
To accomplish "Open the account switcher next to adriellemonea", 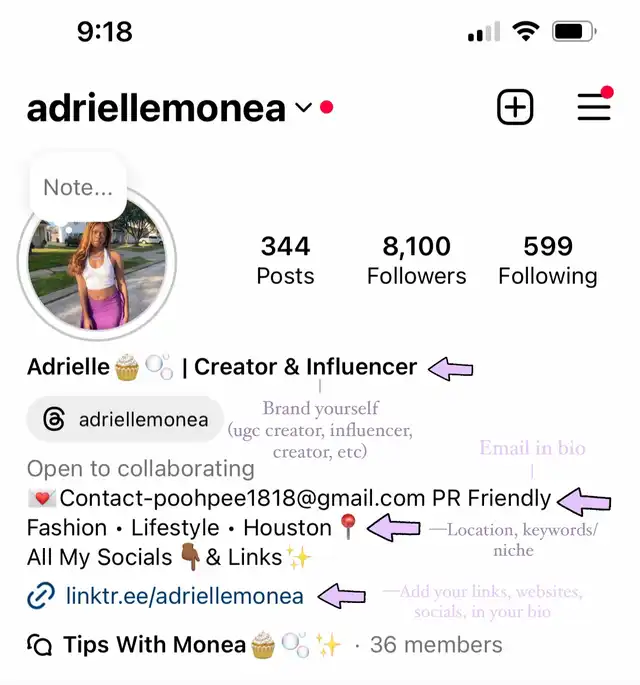I will [x=304, y=108].
